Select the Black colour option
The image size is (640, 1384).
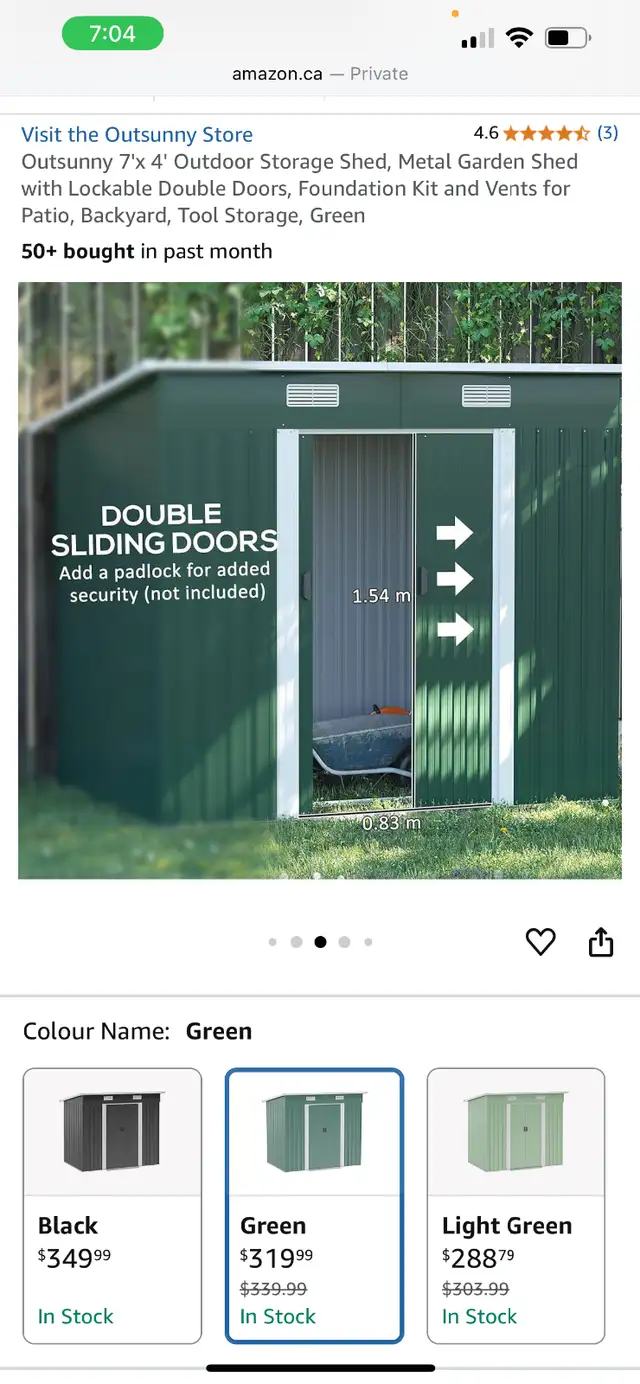click(112, 1206)
